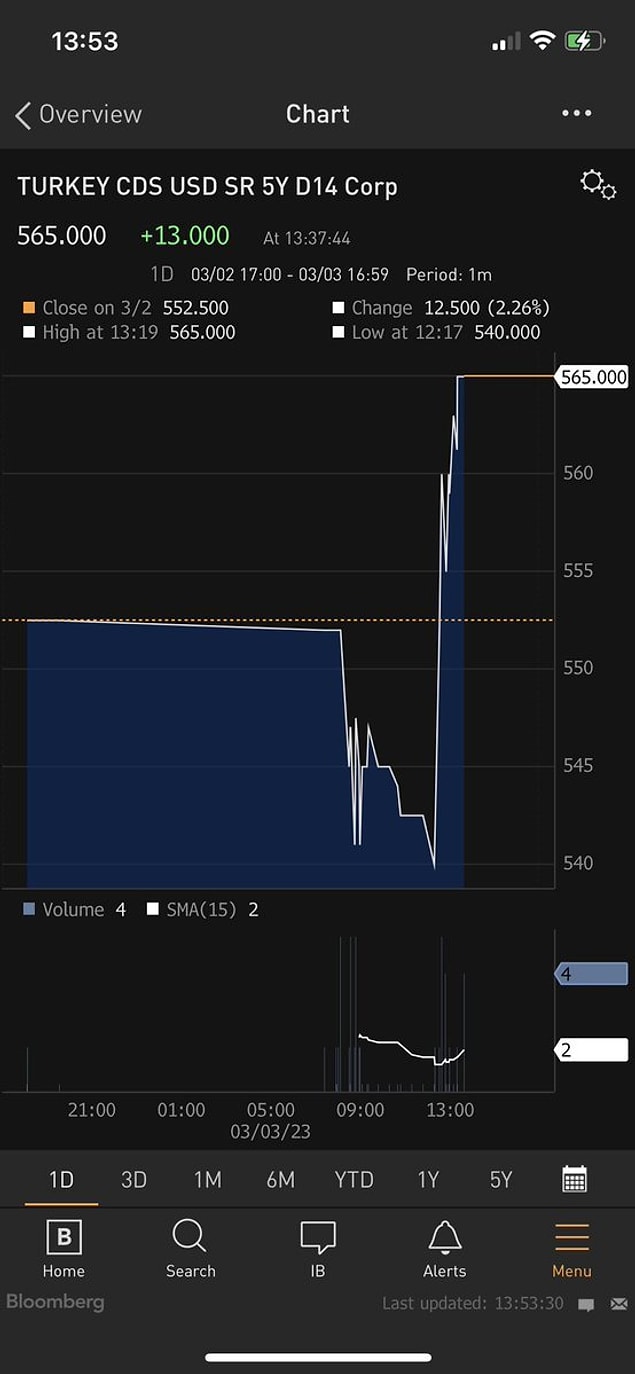
Task: Show the 6M chart range
Action: click(280, 1180)
